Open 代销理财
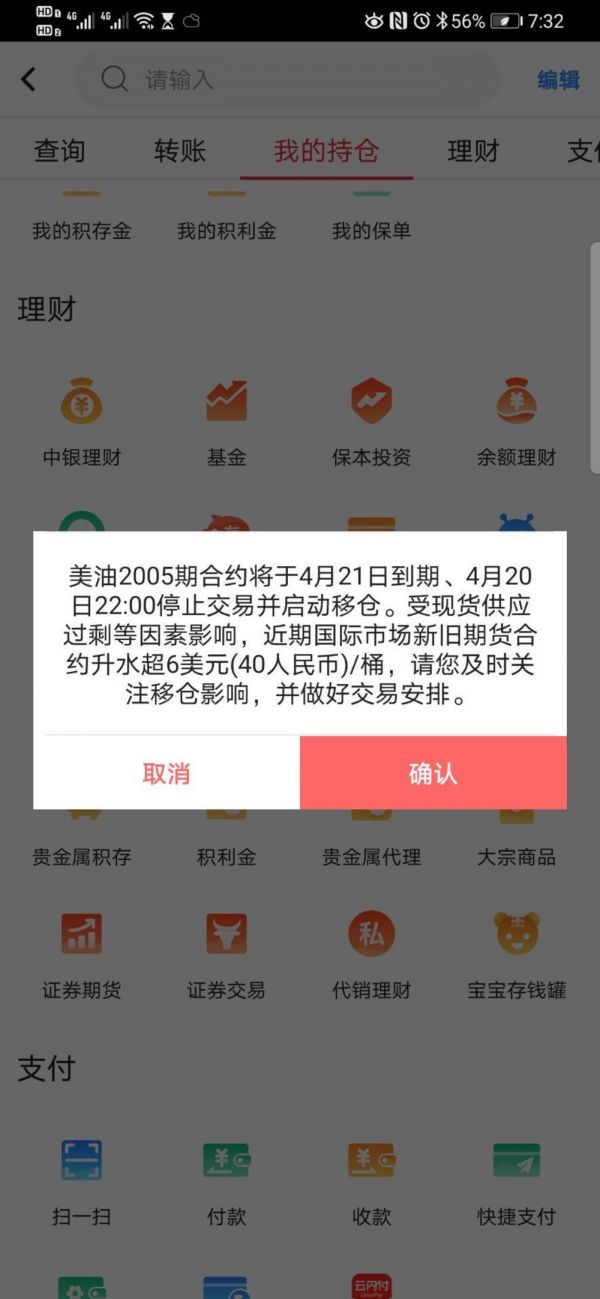600x1299 pixels. [372, 953]
